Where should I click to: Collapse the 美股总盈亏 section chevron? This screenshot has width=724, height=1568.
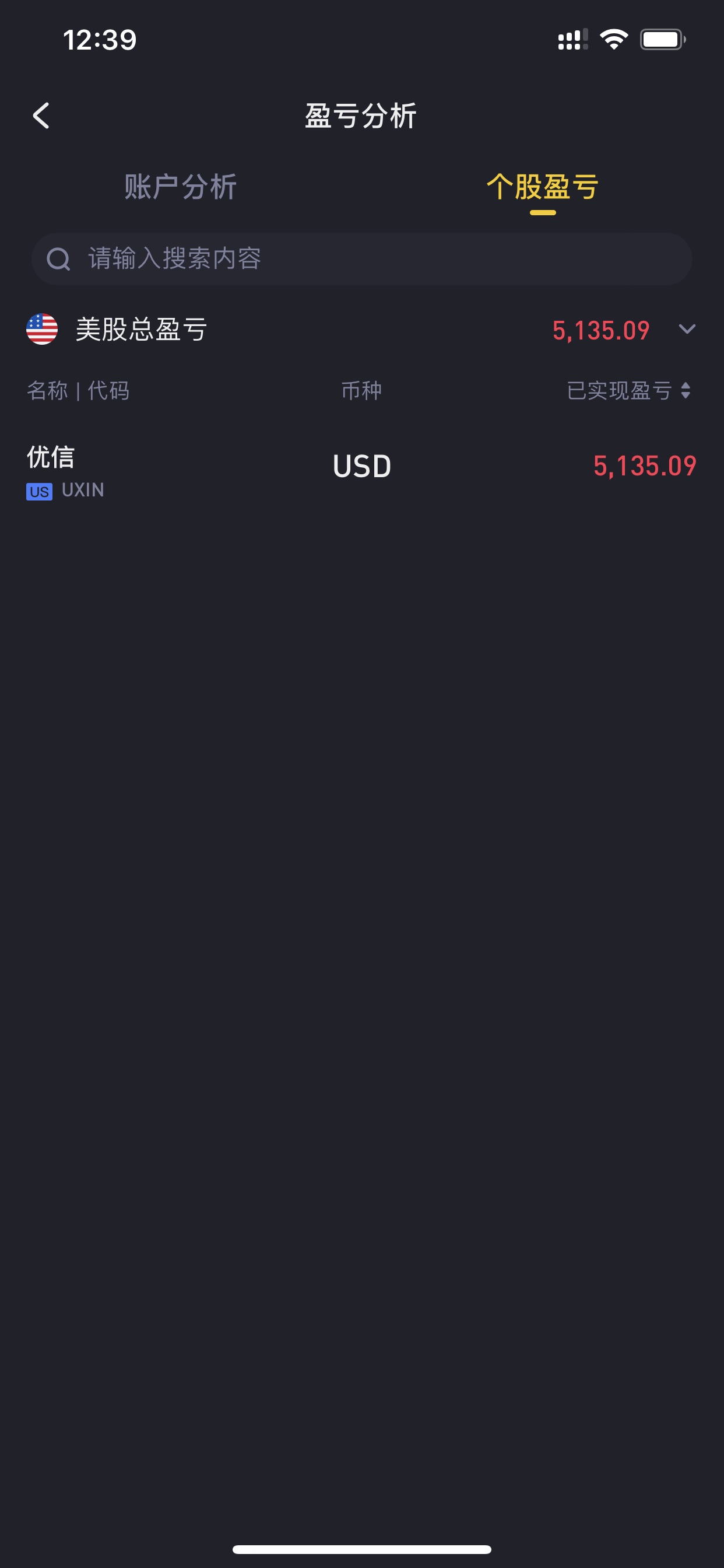click(687, 330)
